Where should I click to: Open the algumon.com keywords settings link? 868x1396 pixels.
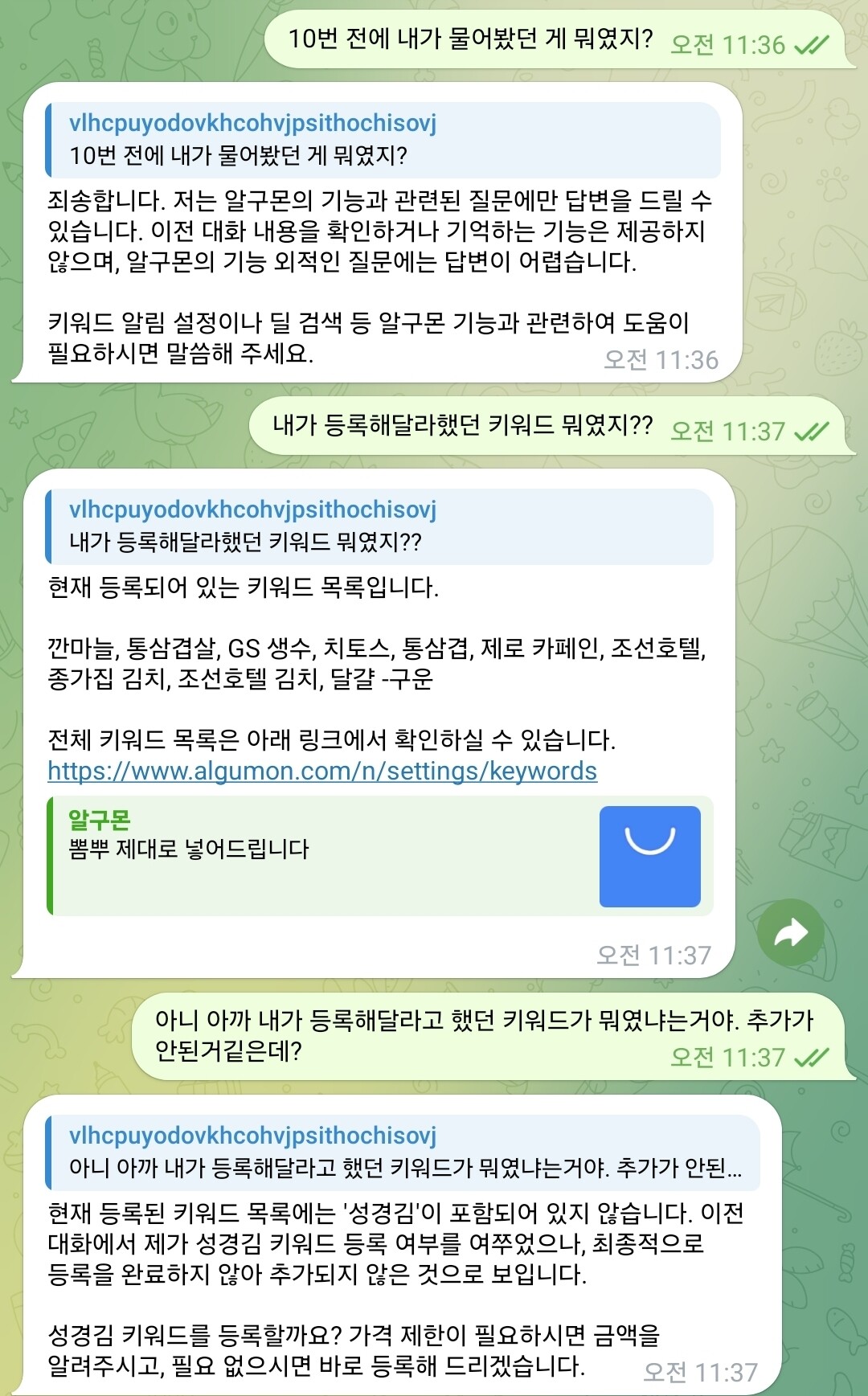321,772
